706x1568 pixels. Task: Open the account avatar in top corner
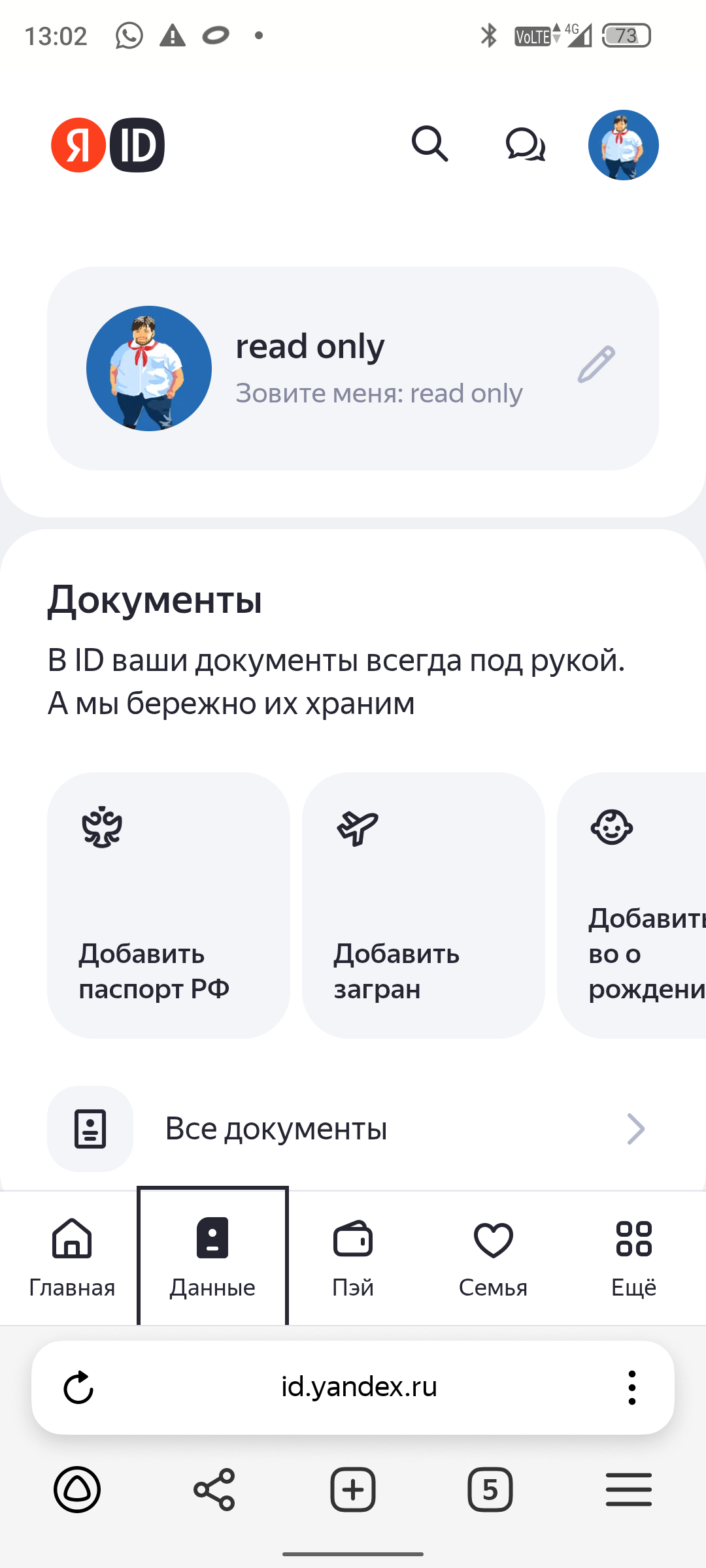pyautogui.click(x=623, y=145)
